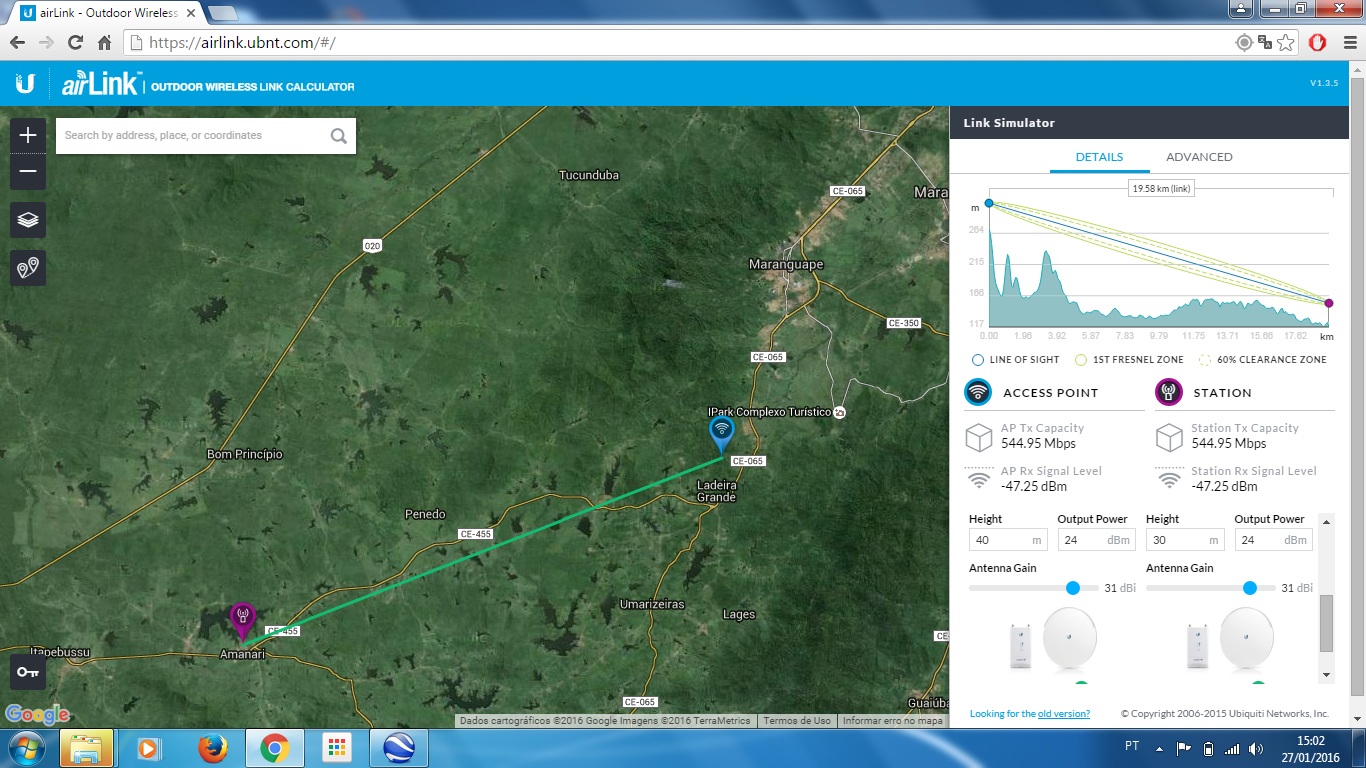Edit the station Output Power field
This screenshot has height=768, width=1366.
point(1258,540)
